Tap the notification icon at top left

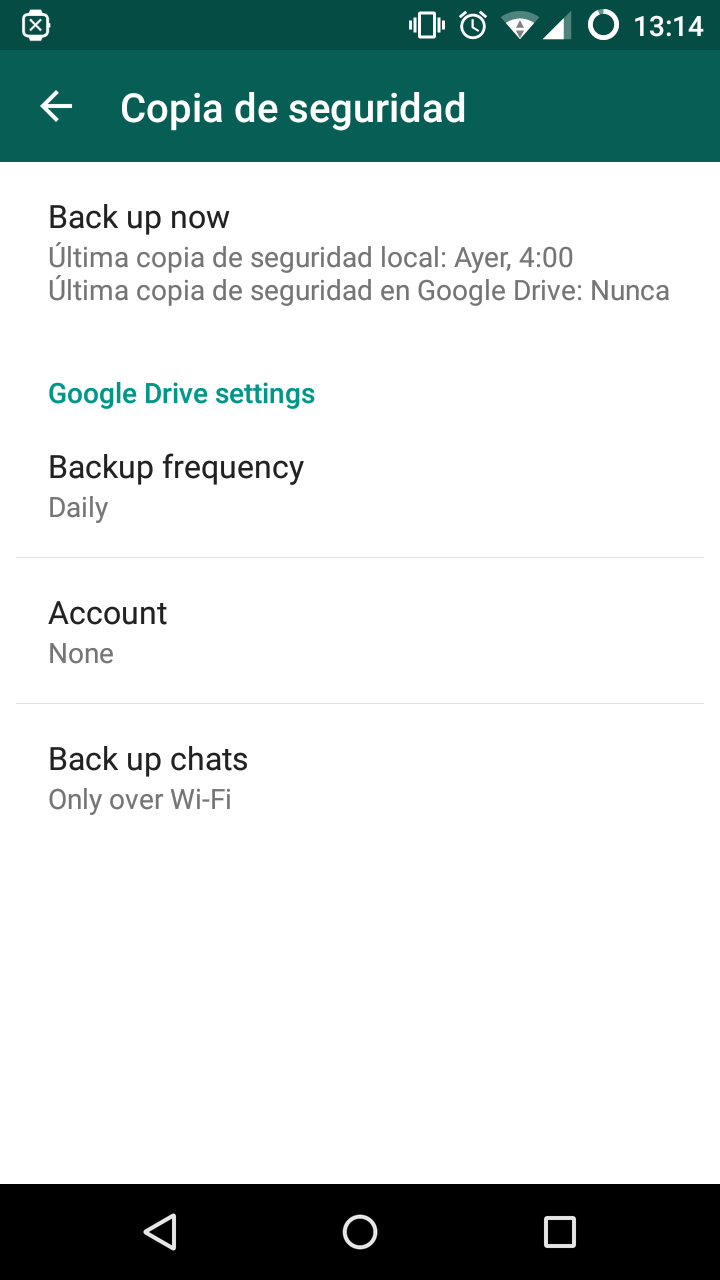pyautogui.click(x=35, y=27)
